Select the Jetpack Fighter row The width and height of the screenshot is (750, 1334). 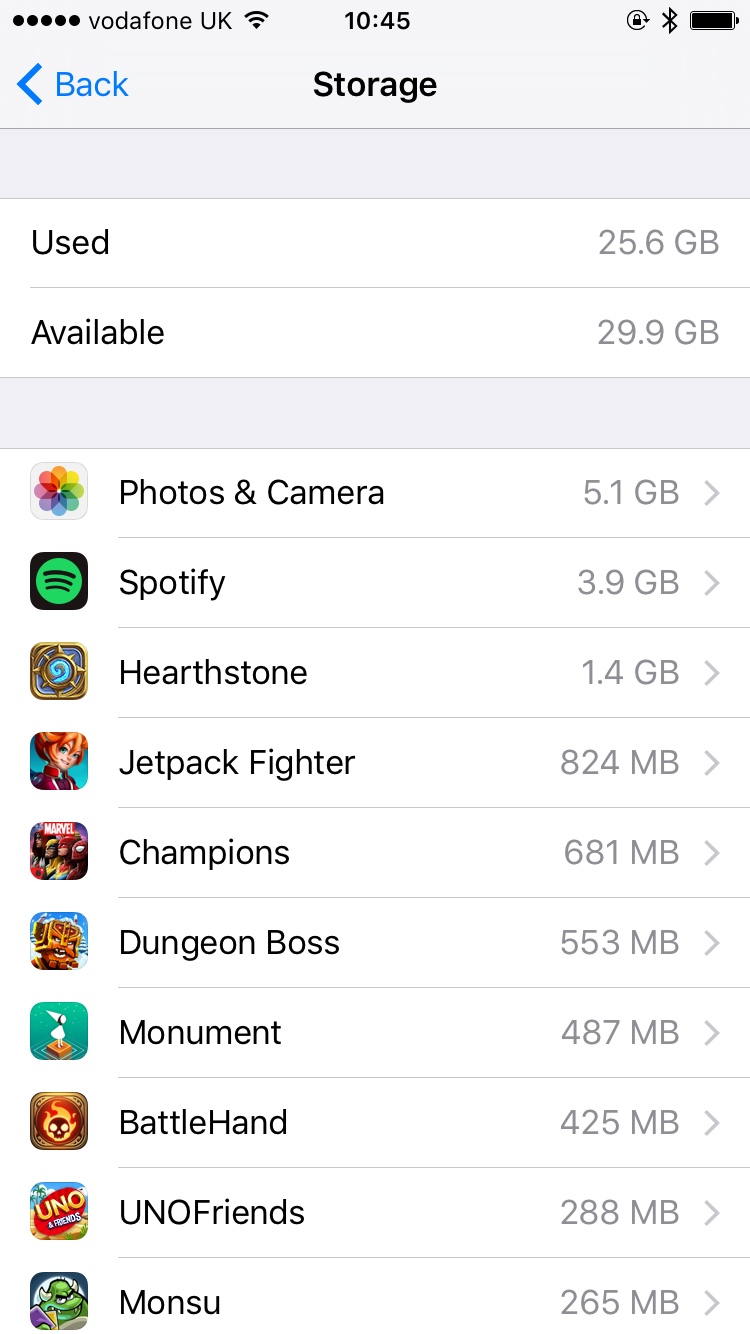point(375,763)
